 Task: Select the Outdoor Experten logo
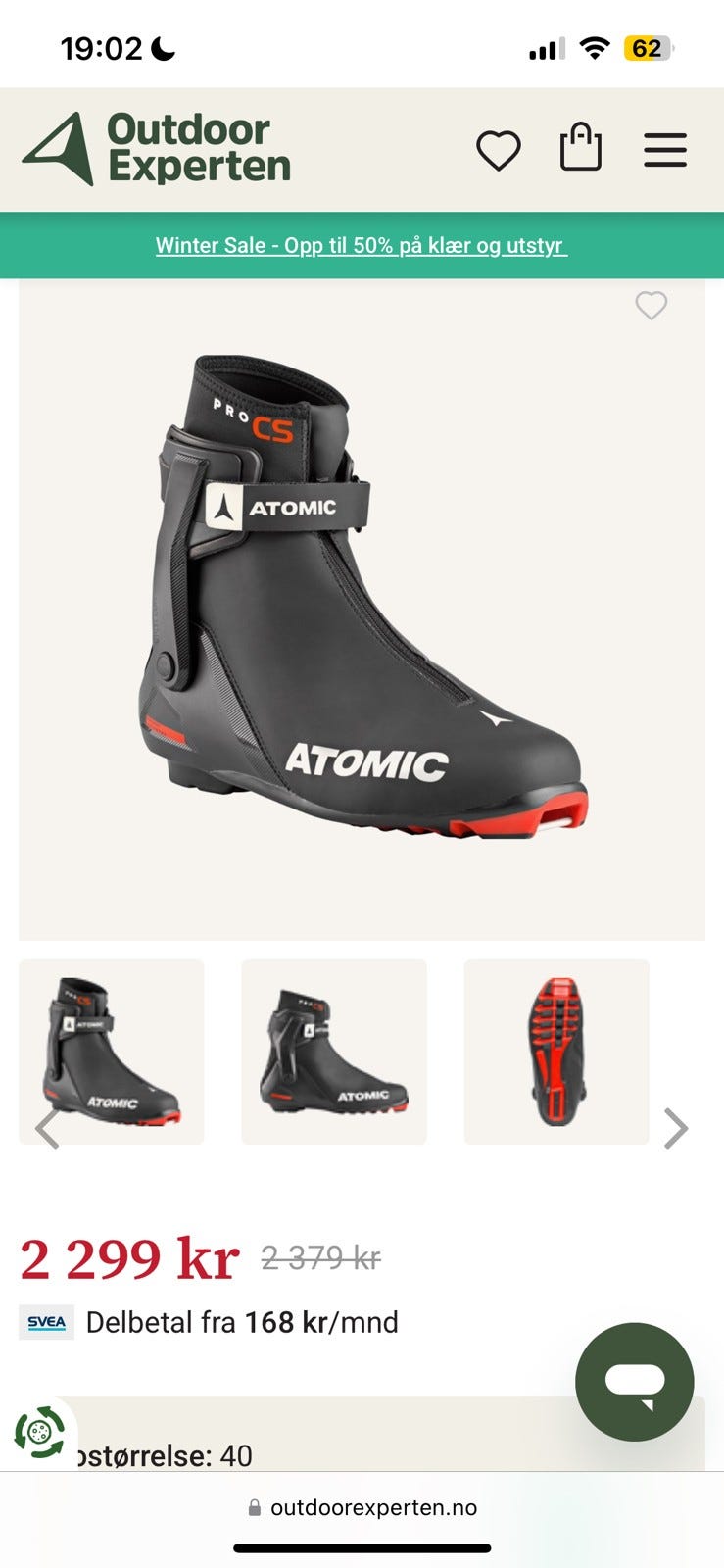[x=157, y=149]
